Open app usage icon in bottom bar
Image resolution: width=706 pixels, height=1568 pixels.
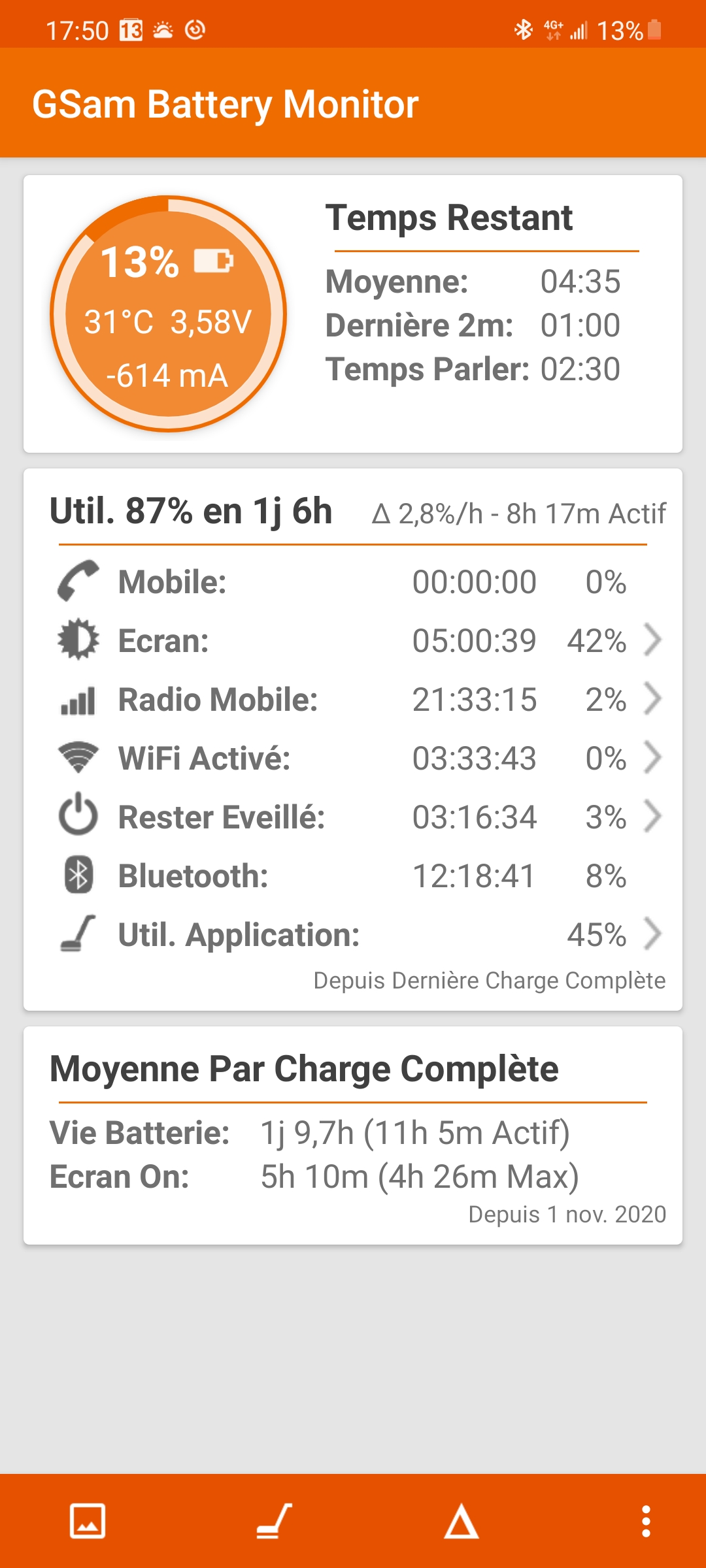click(275, 1521)
